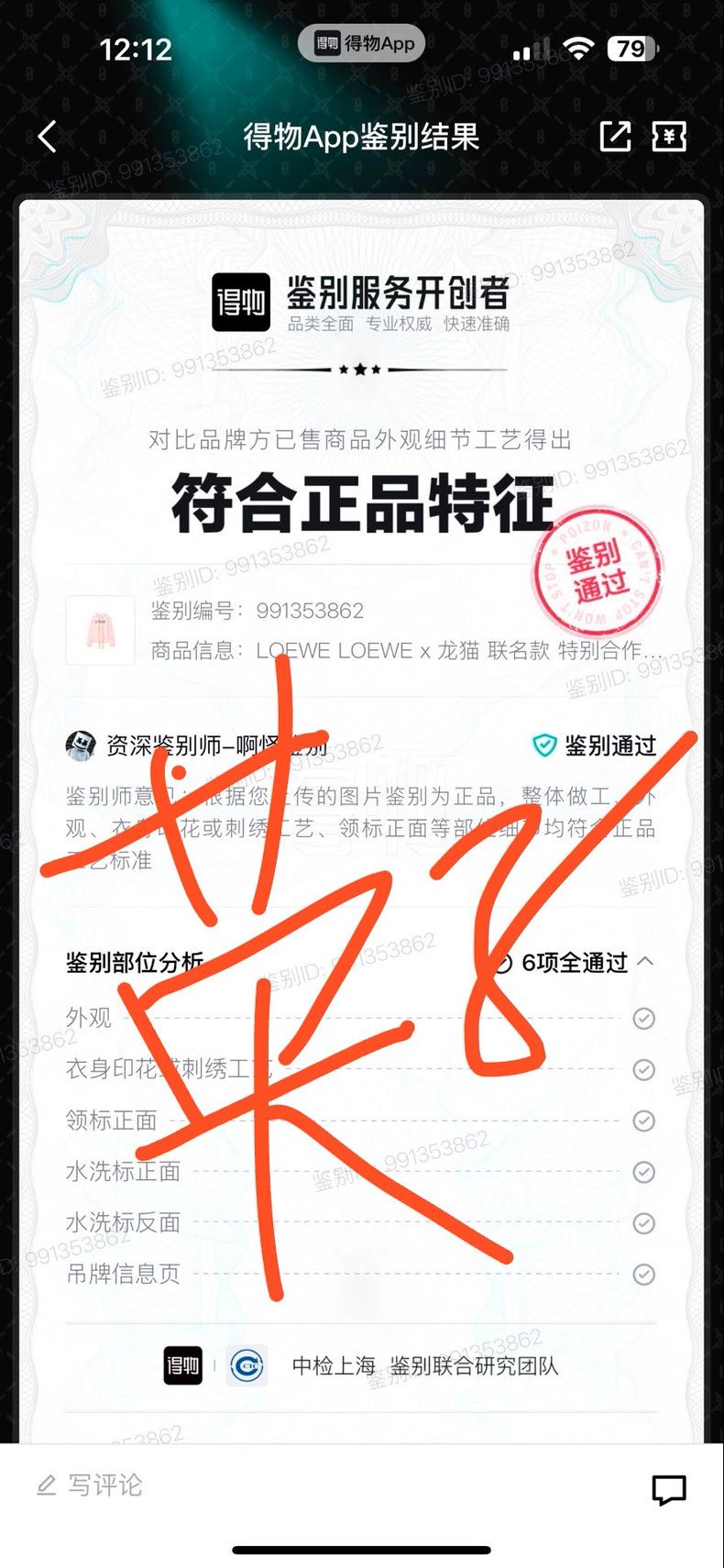Image resolution: width=724 pixels, height=1568 pixels.
Task: Collapse the 6项全通过 section
Action: pos(645,961)
